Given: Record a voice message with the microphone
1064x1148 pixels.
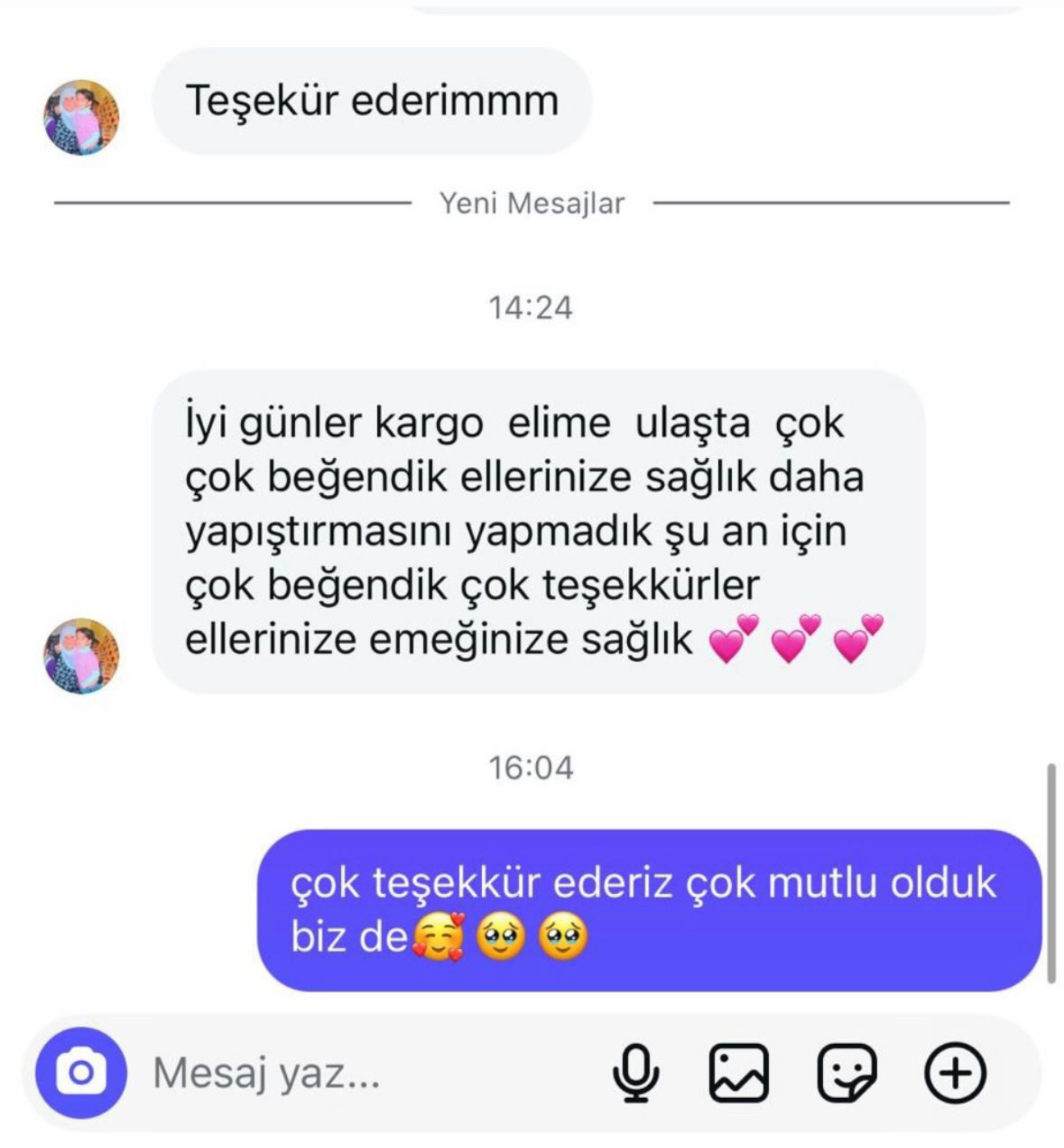Looking at the screenshot, I should click(x=636, y=1073).
